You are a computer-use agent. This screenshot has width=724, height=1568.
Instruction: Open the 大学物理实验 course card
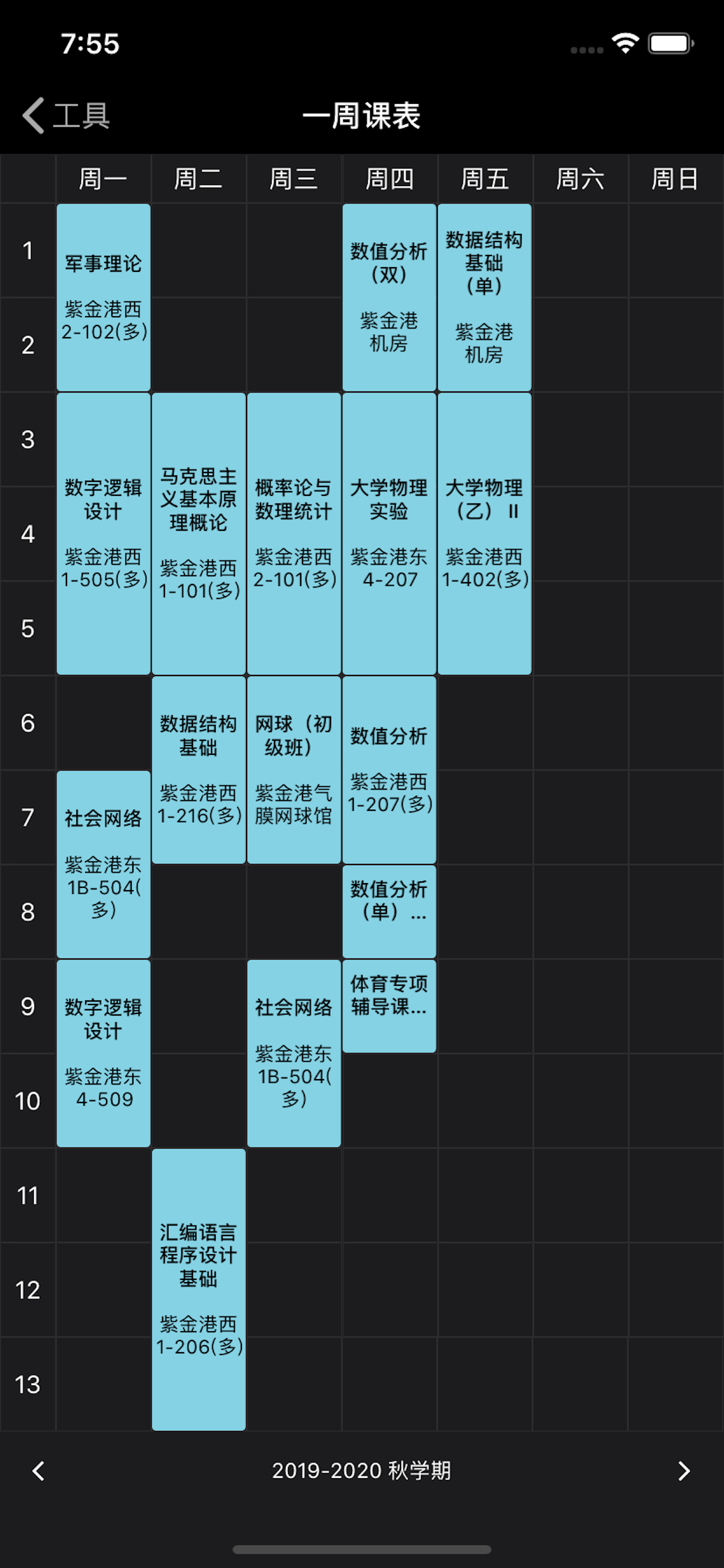(x=389, y=533)
